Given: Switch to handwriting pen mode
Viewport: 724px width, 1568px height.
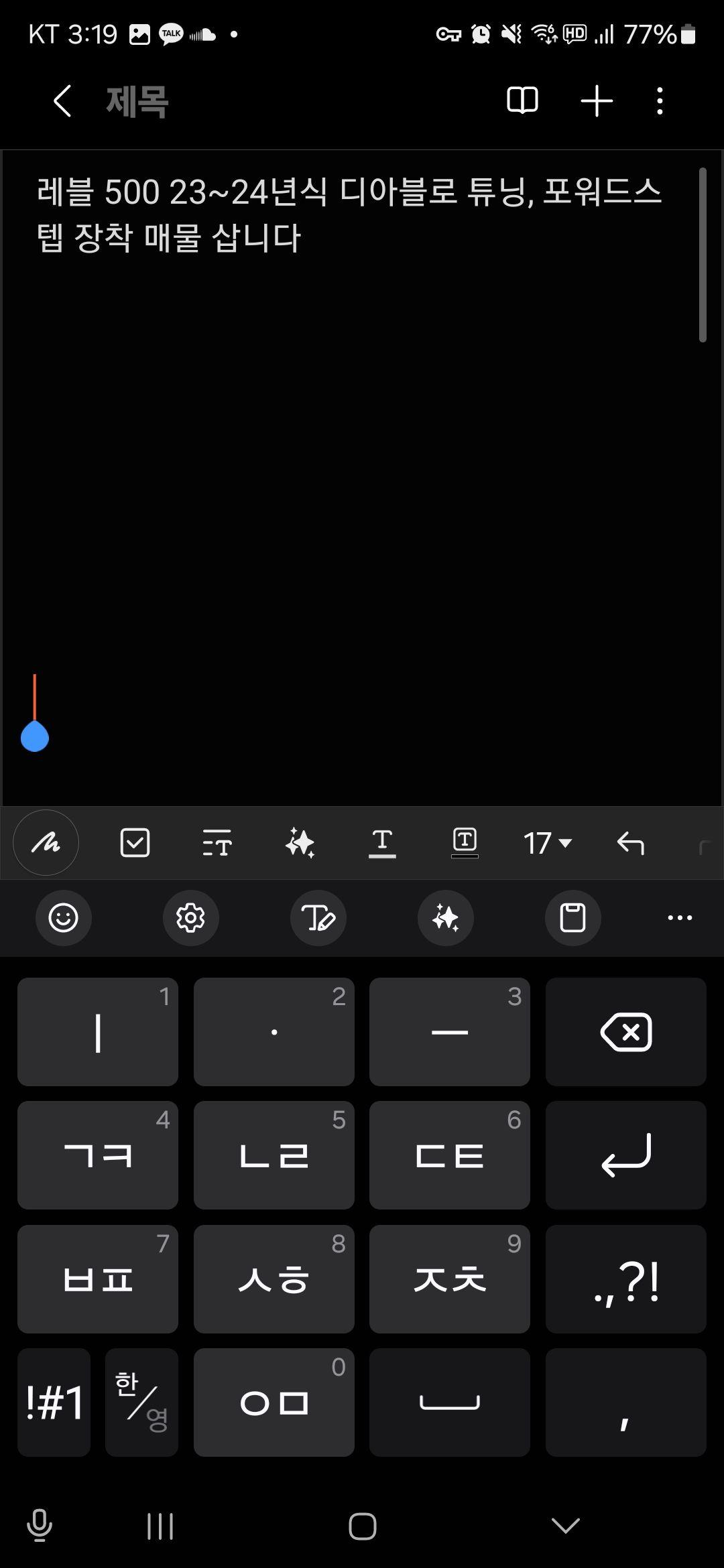Looking at the screenshot, I should [x=46, y=842].
